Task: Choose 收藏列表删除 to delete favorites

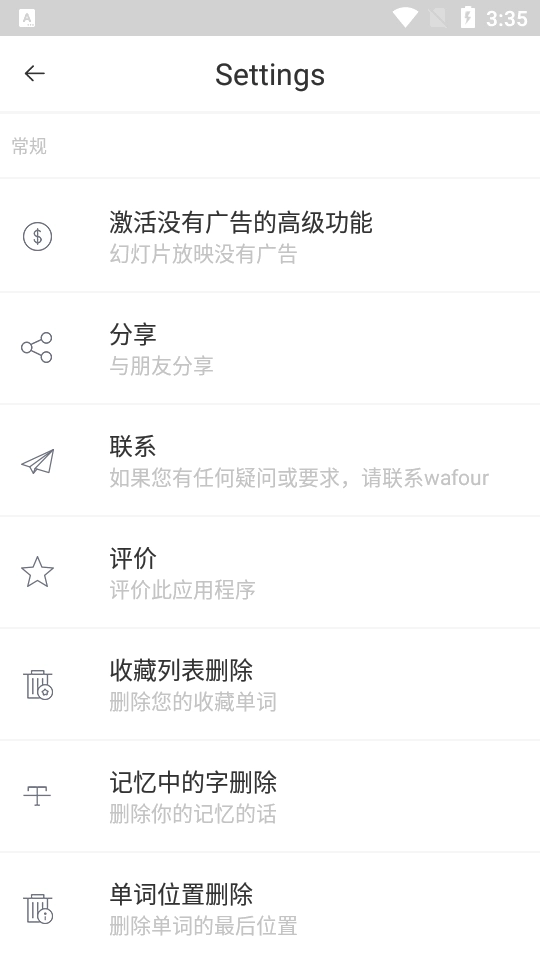Action: coord(270,684)
